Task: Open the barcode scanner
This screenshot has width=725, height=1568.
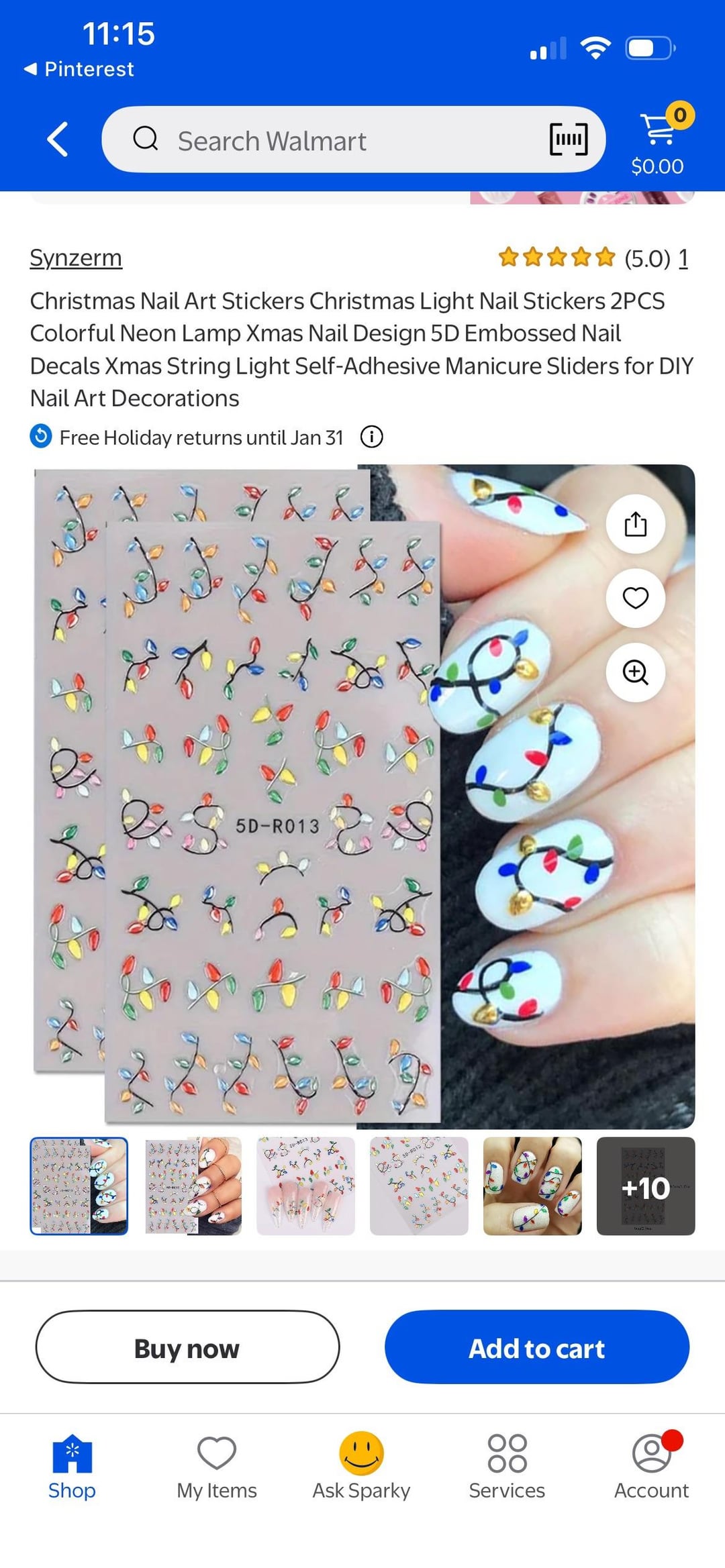Action: (x=568, y=140)
